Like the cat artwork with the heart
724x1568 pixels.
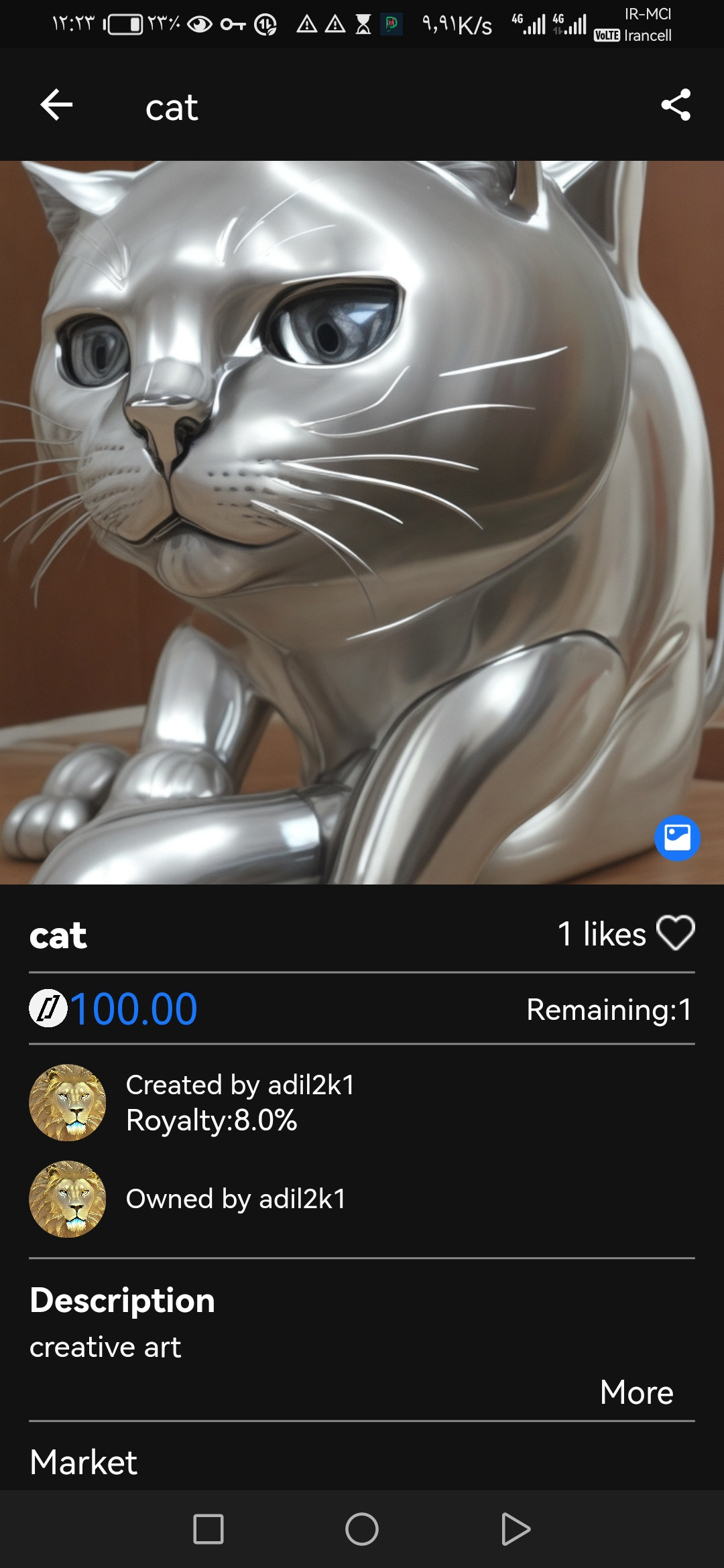click(x=676, y=933)
